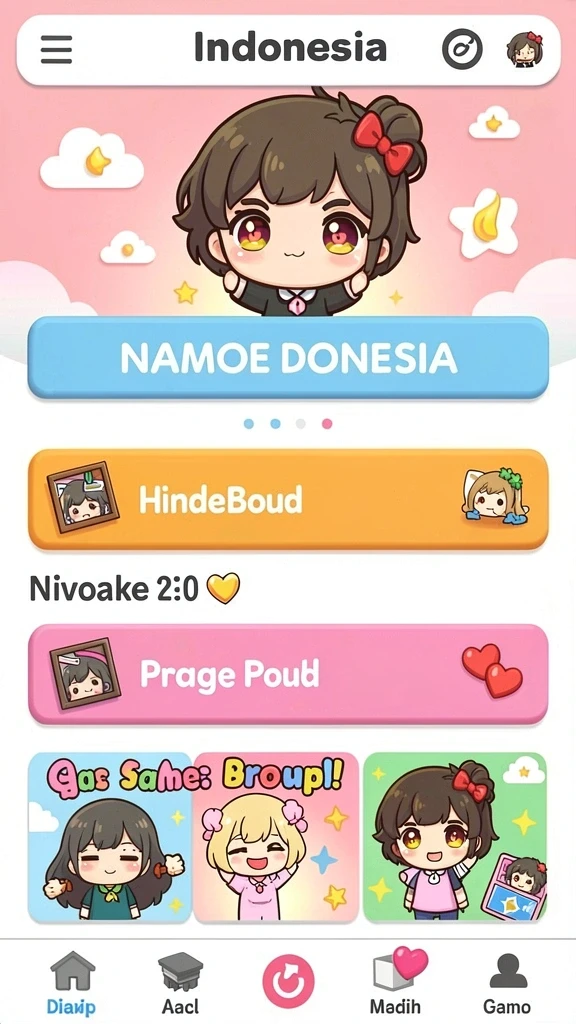Tap the NAMOE DONESIA button
Screen dimensions: 576x1024
click(x=288, y=358)
